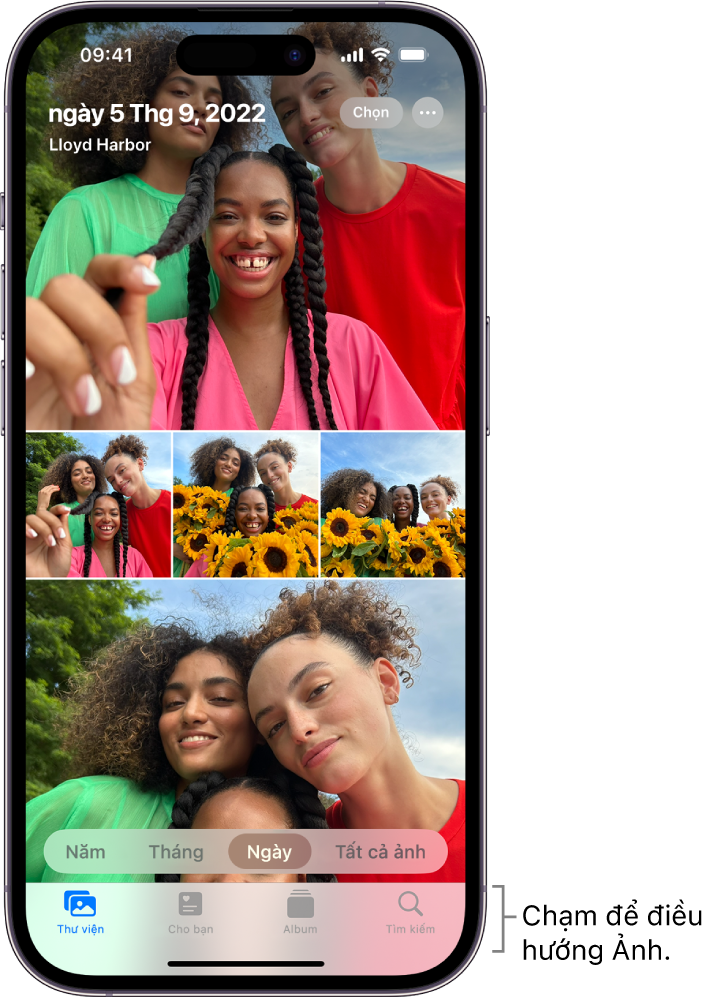This screenshot has width=710, height=998.
Task: Open the close-up selfie photo of two women
Action: click(x=245, y=700)
